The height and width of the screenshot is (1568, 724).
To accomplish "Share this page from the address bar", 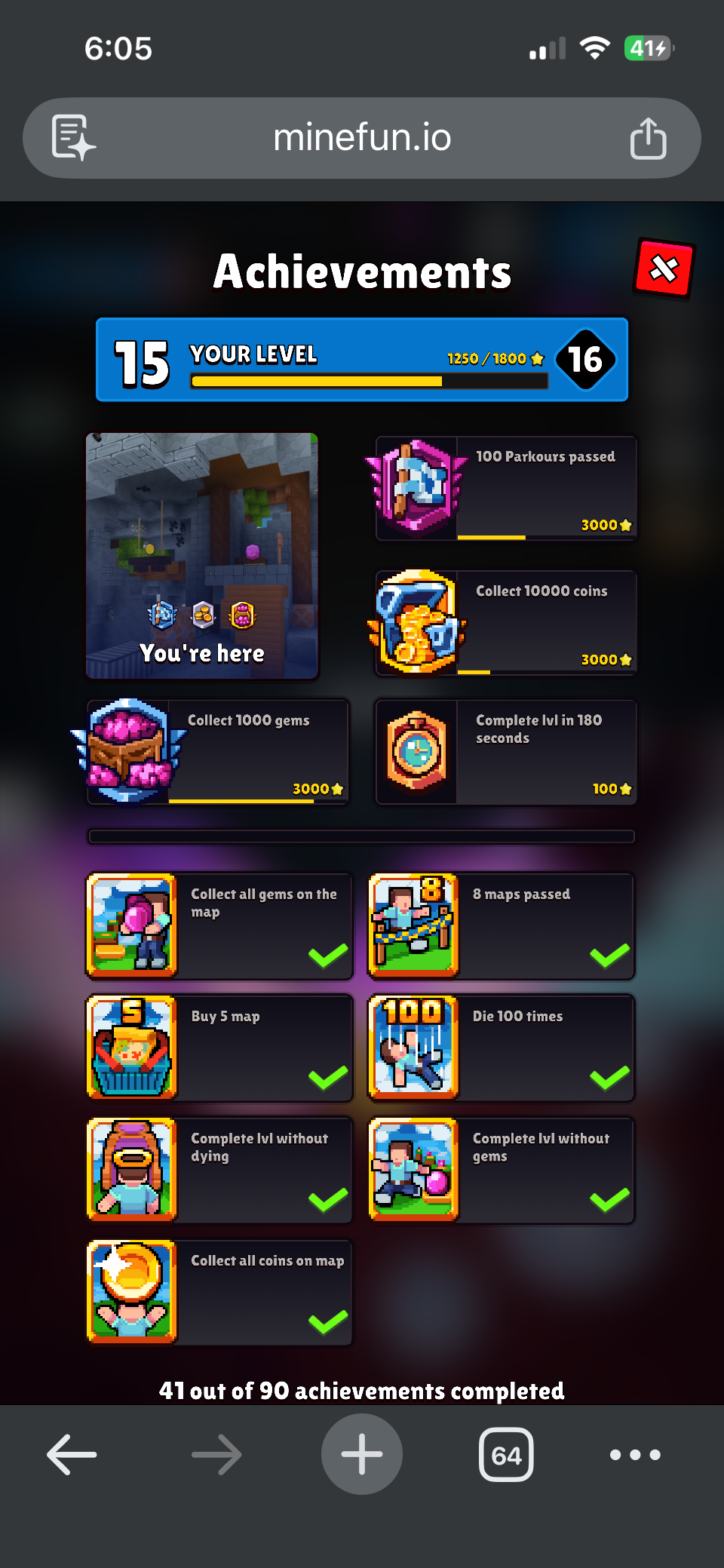I will [x=648, y=139].
